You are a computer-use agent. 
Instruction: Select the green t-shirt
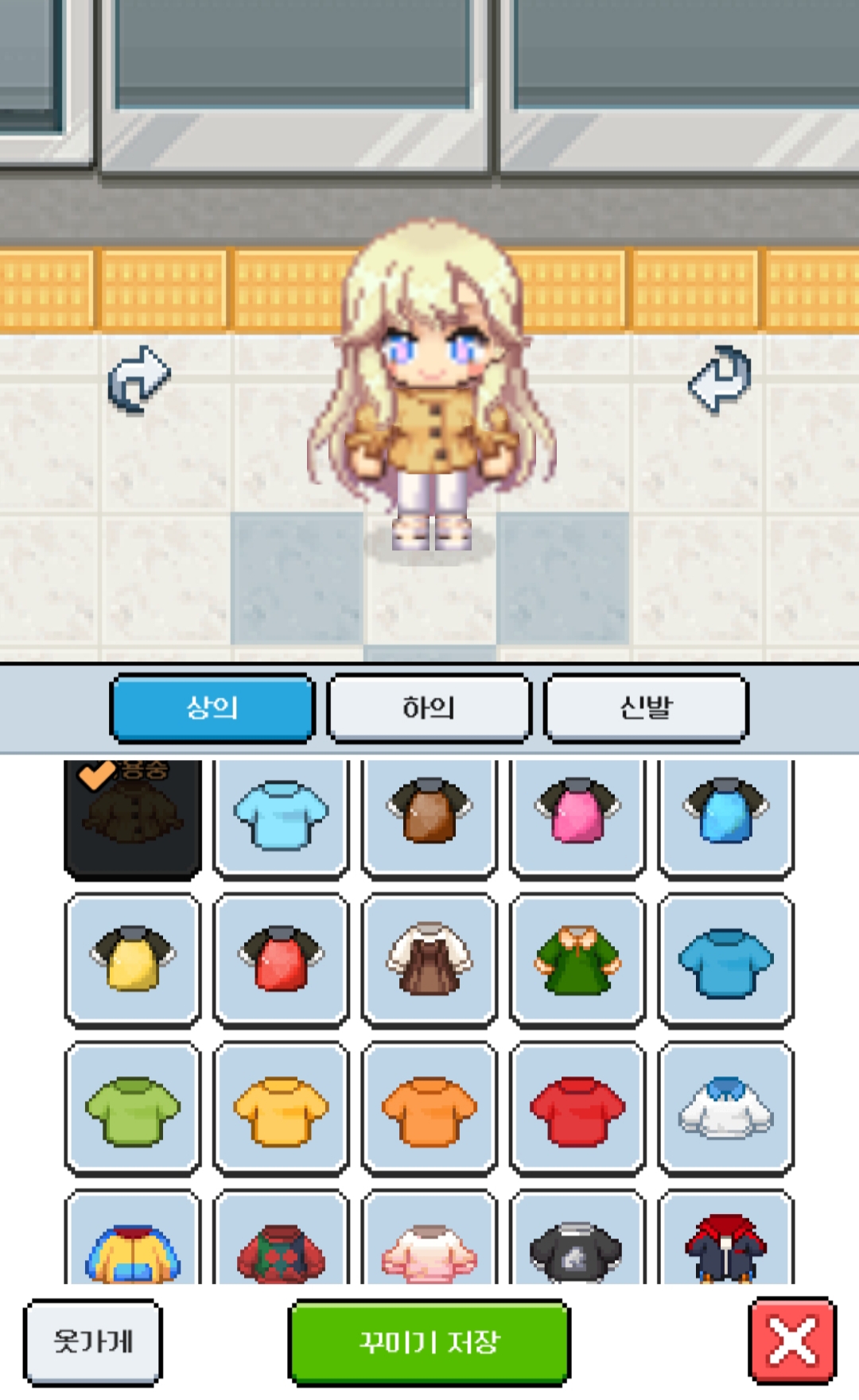133,1110
